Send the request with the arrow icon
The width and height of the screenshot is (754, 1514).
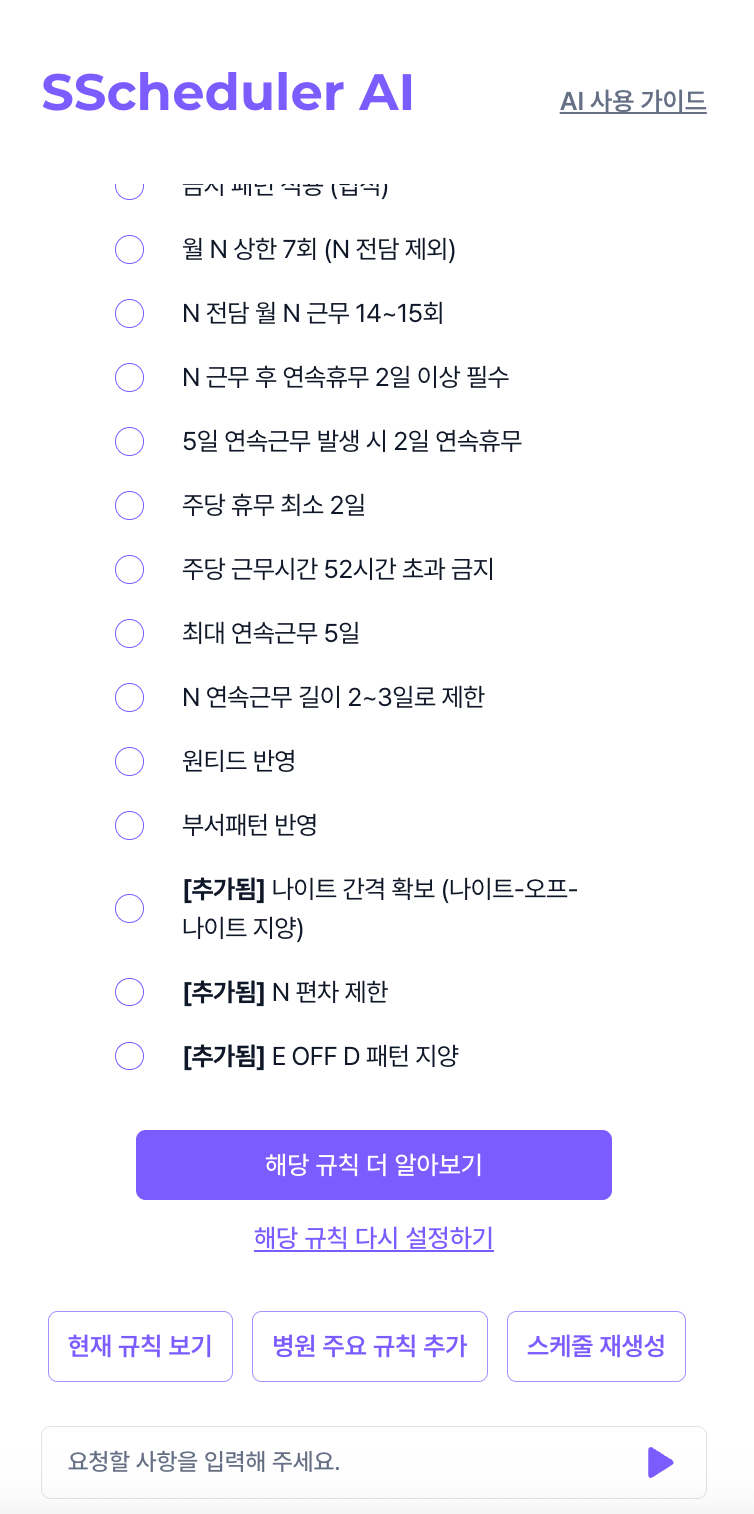click(x=660, y=1462)
